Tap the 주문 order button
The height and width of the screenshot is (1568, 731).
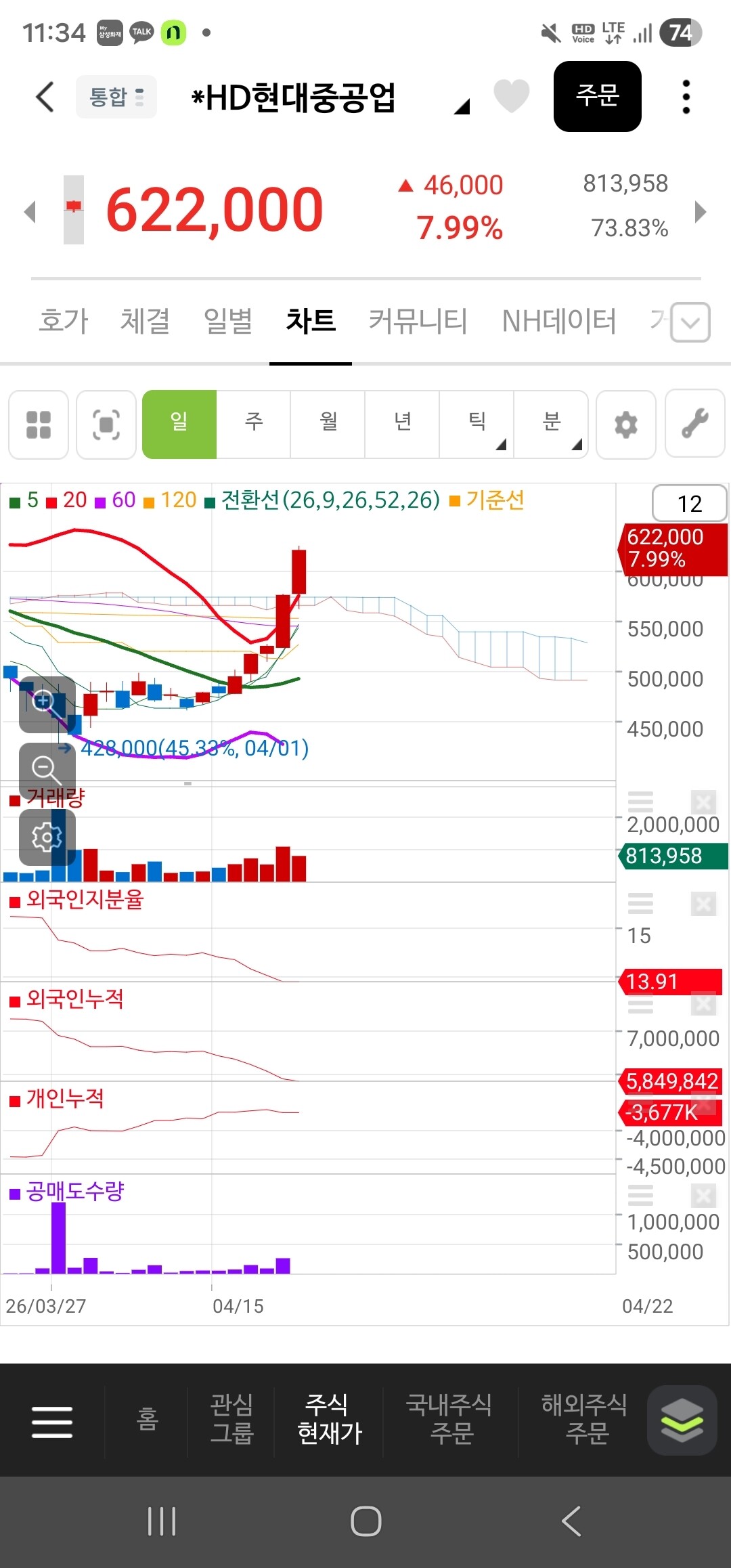pyautogui.click(x=598, y=96)
